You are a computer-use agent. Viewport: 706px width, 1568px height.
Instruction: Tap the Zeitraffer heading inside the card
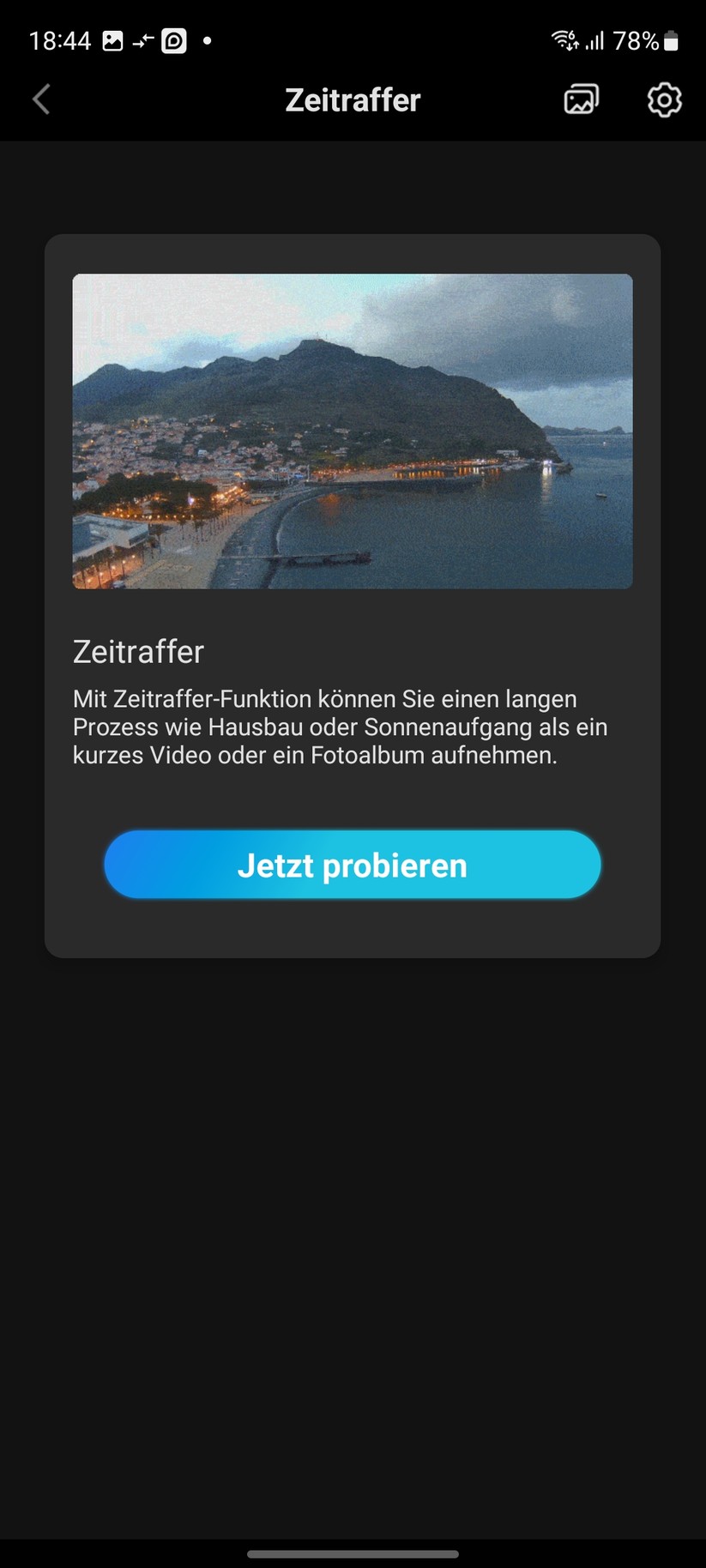[x=137, y=653]
